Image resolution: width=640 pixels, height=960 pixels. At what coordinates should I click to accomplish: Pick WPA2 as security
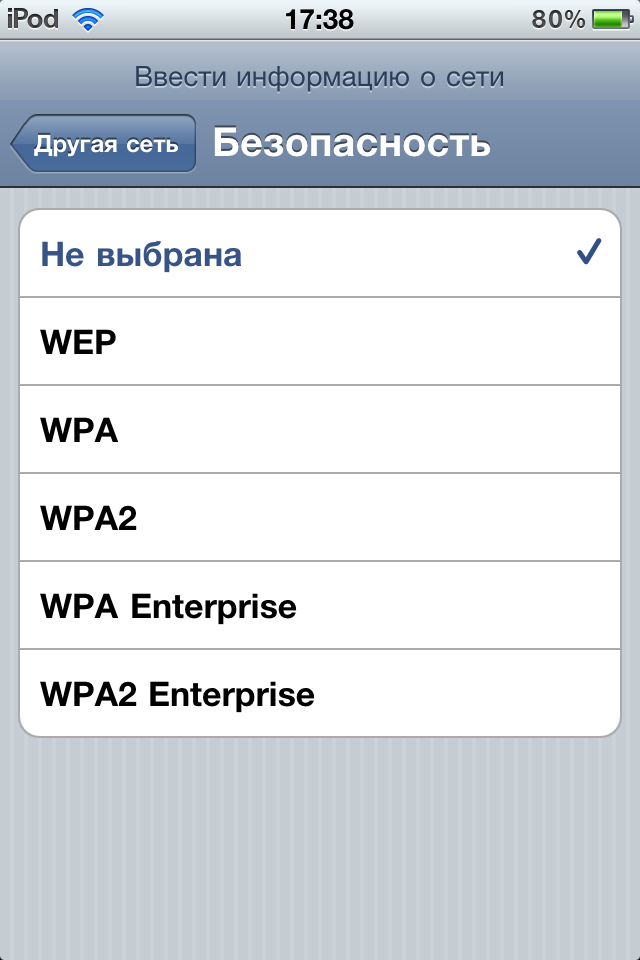[320, 518]
